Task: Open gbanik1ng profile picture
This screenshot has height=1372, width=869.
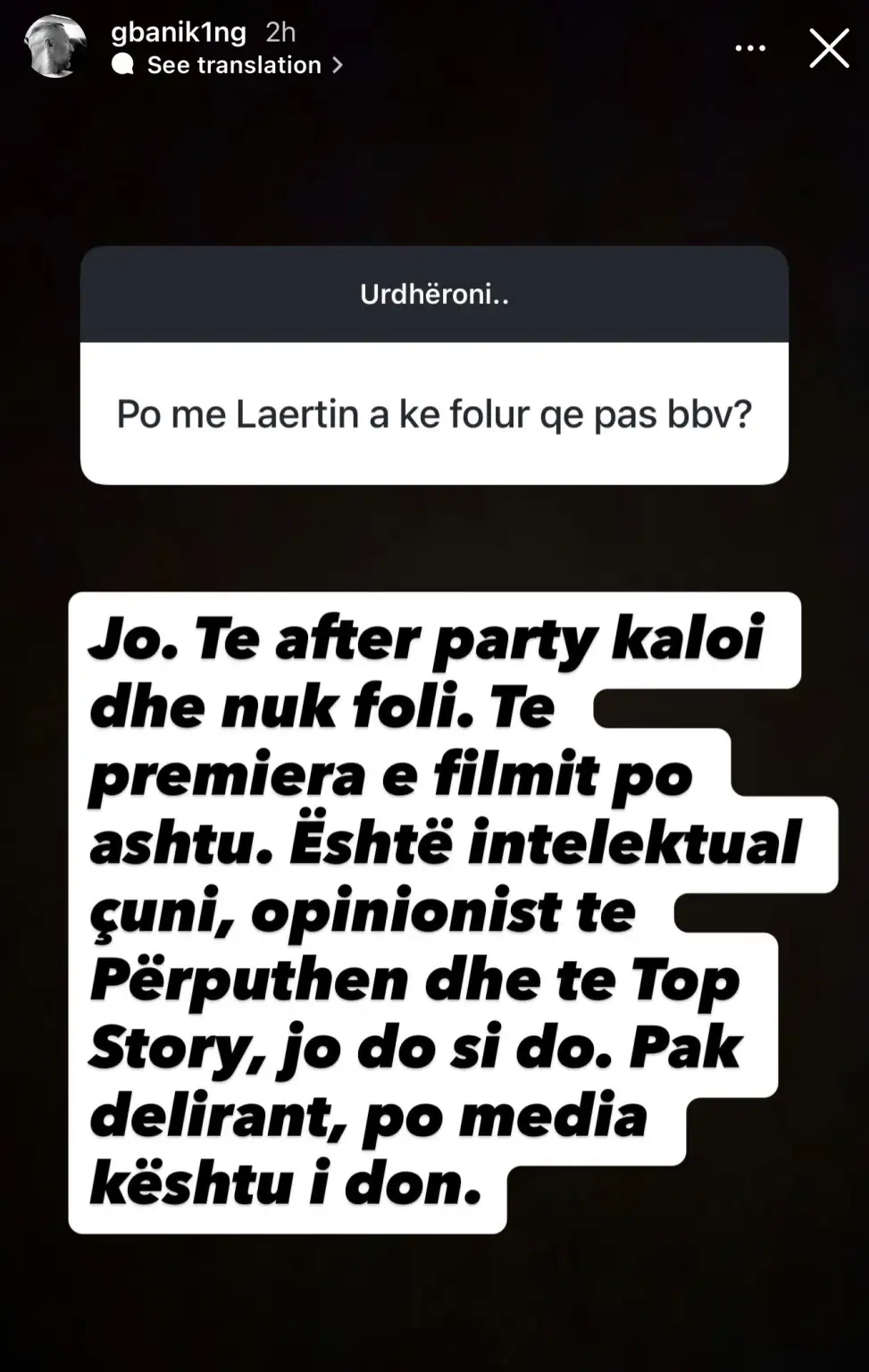Action: 55,46
